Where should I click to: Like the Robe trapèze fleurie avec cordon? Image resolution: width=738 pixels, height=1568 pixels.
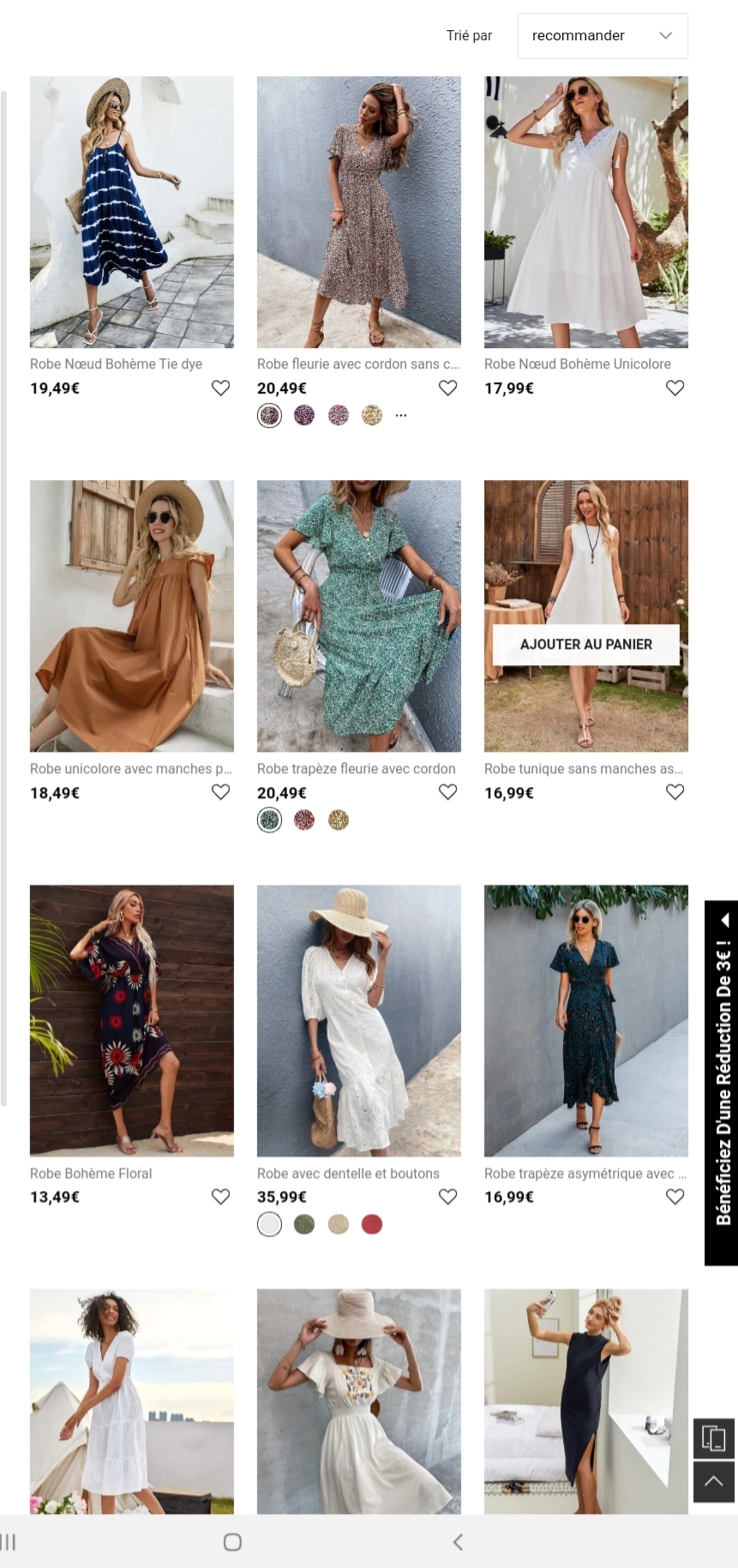(447, 793)
